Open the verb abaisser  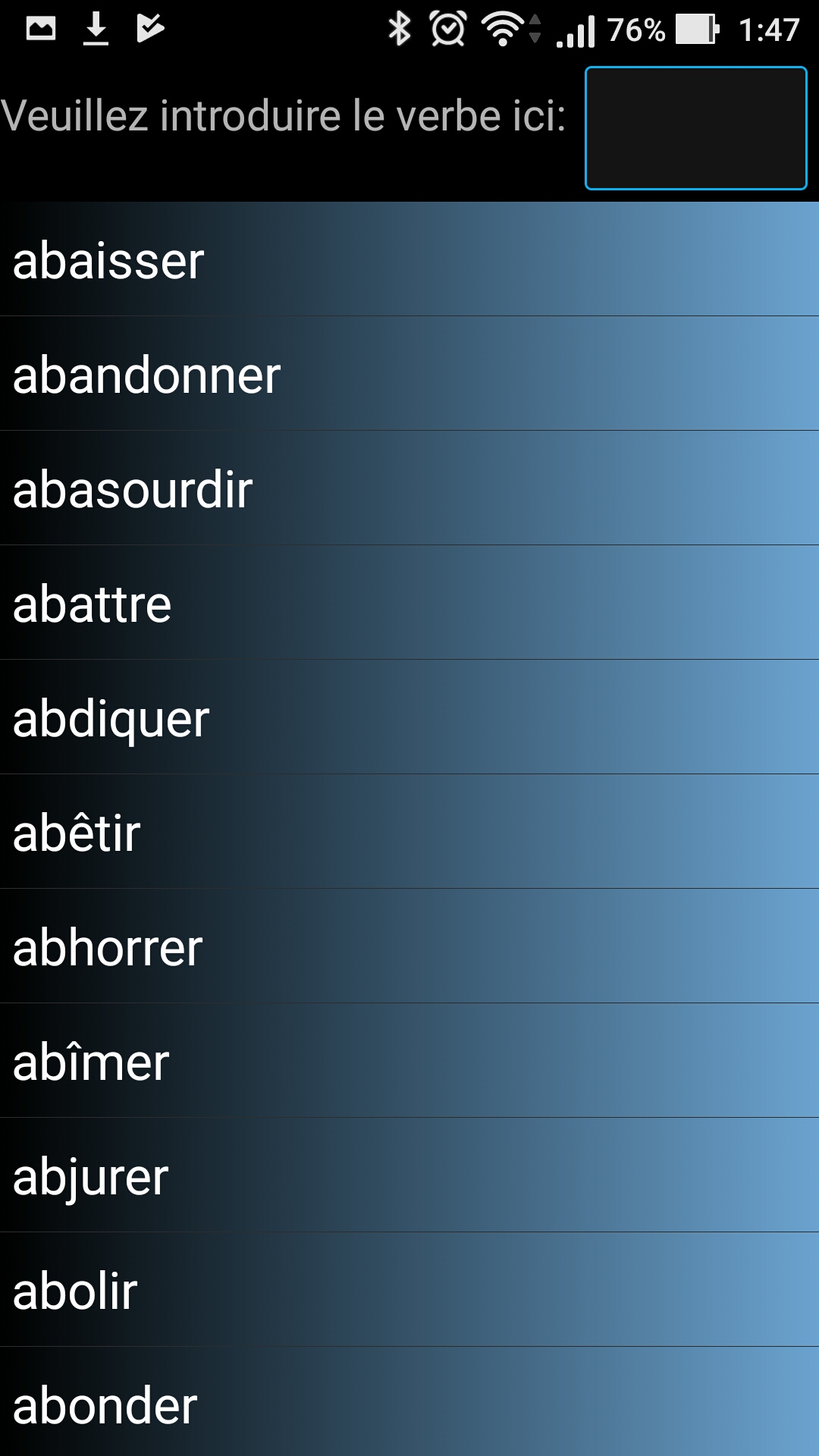(409, 260)
